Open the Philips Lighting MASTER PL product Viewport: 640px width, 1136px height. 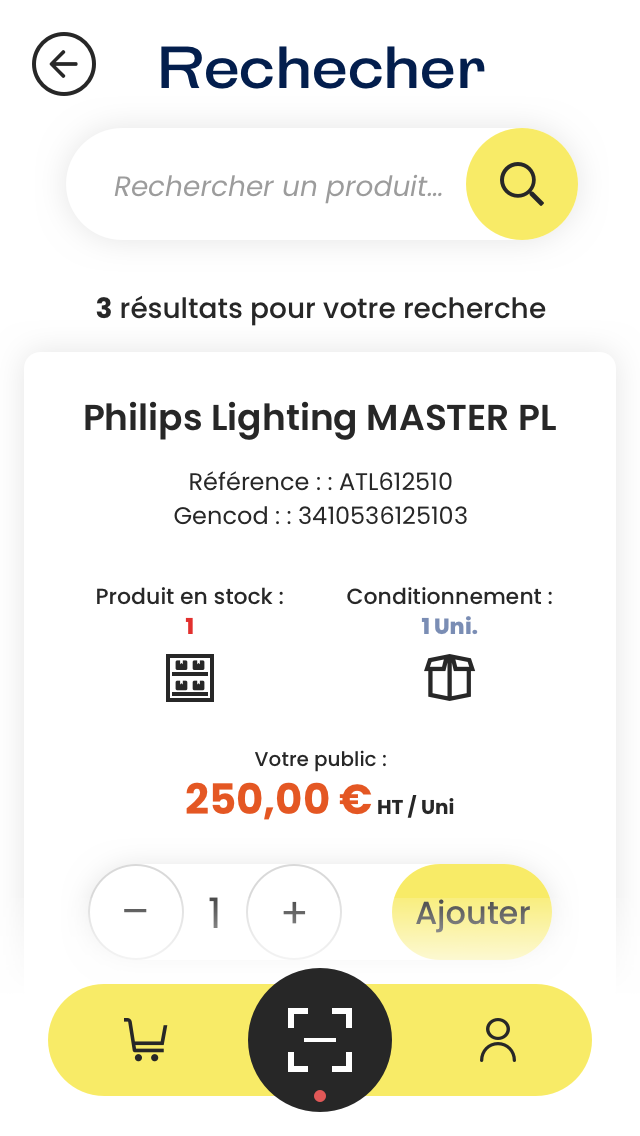point(320,418)
